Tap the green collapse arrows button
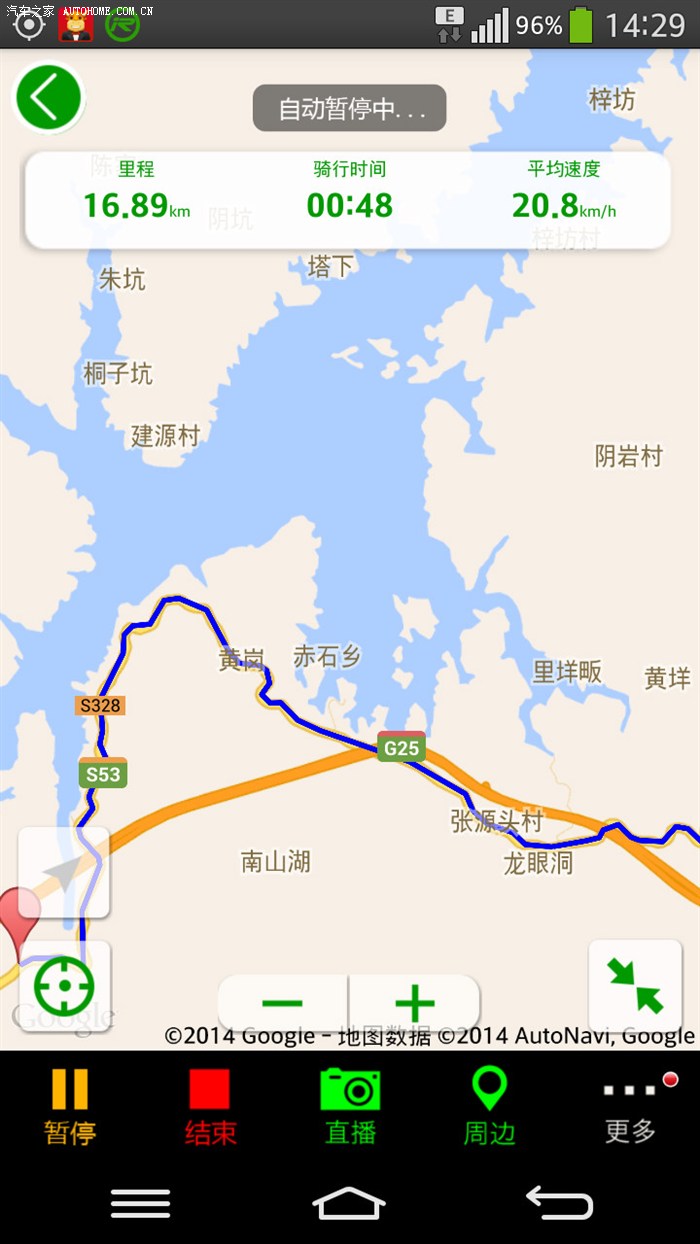The height and width of the screenshot is (1244, 700). click(635, 986)
